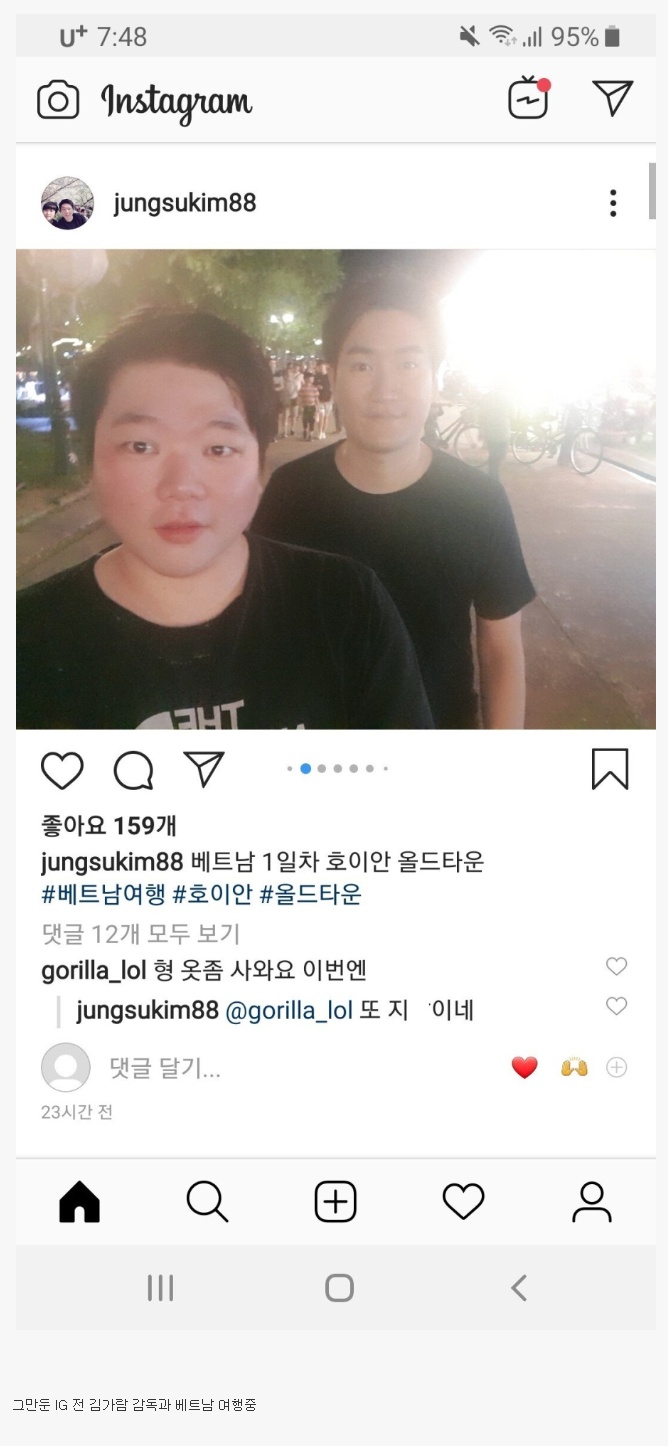Screen dimensions: 668x1446
Task: Switch to the Search tab
Action: tap(207, 1201)
